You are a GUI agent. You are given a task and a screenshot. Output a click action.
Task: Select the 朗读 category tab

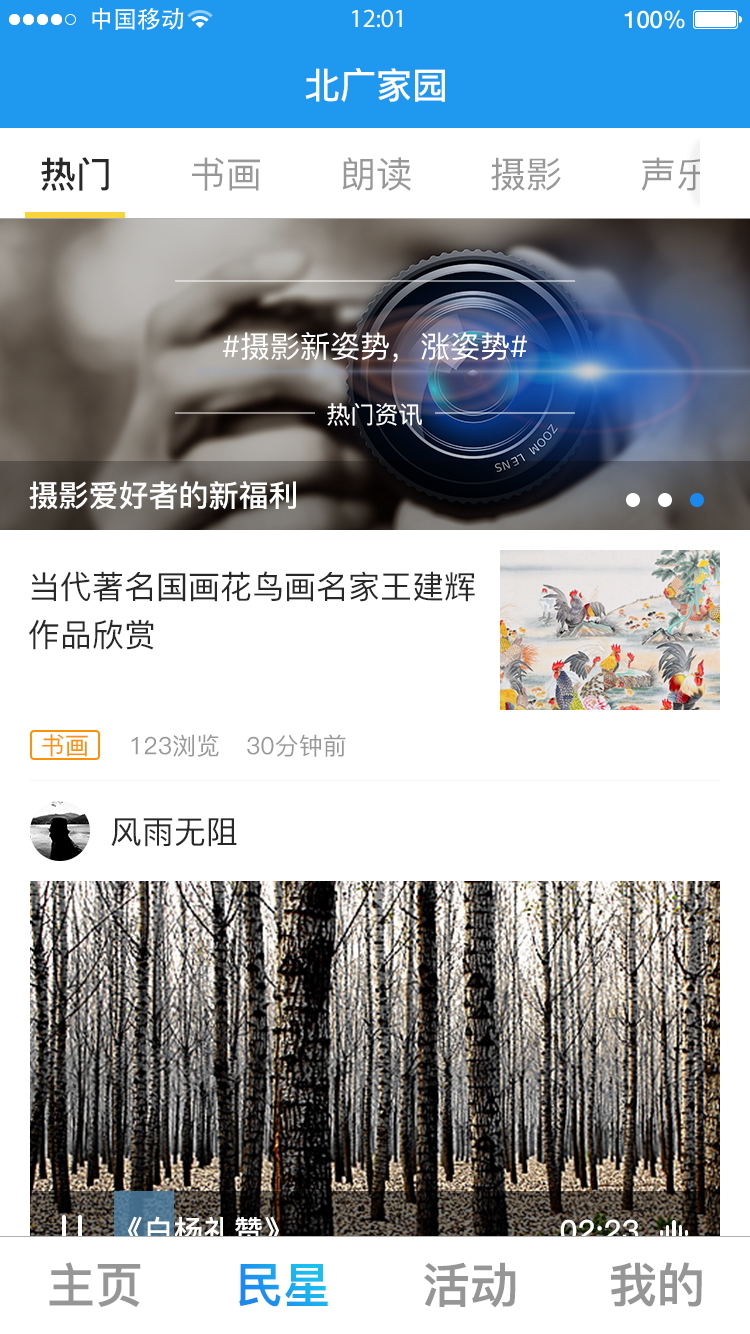(x=376, y=175)
